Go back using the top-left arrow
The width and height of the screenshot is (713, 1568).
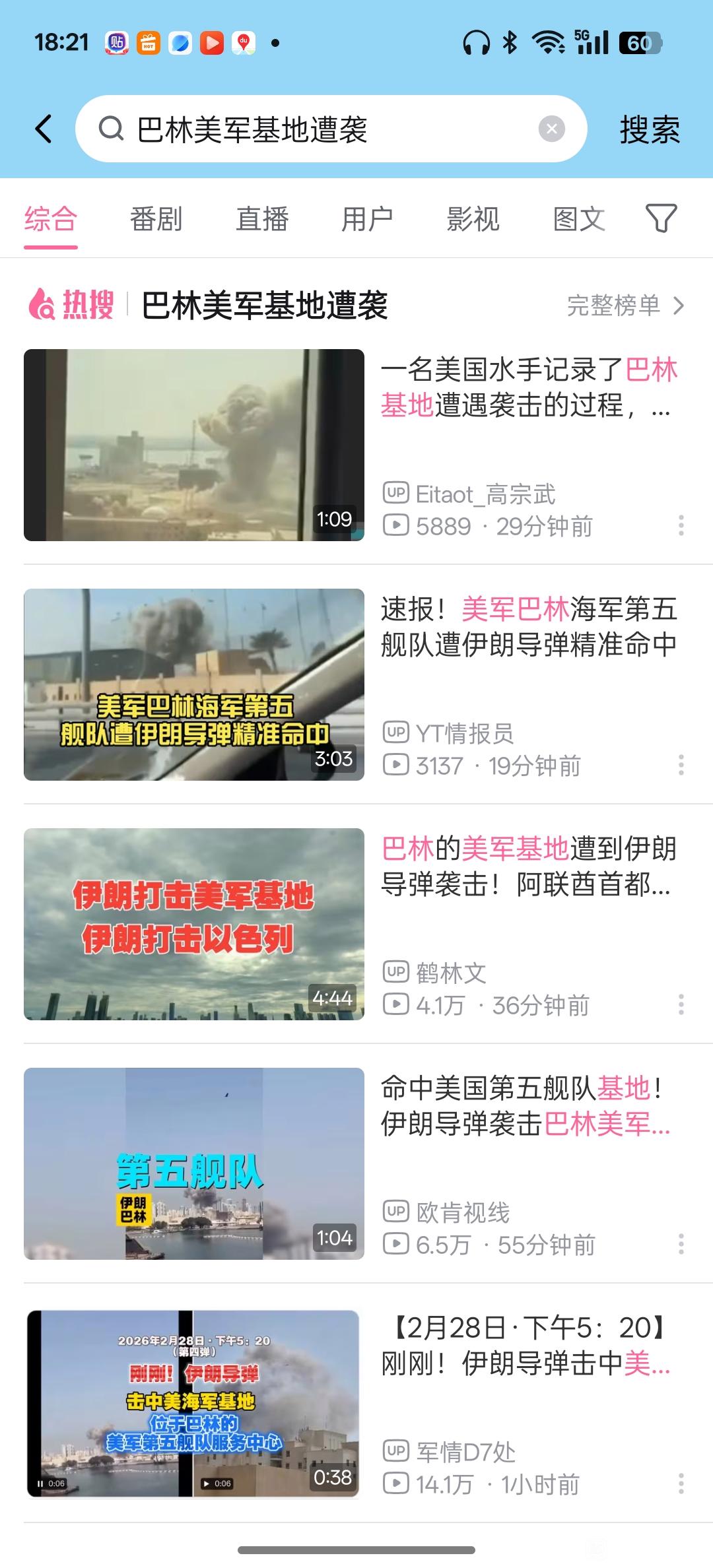pyautogui.click(x=44, y=129)
